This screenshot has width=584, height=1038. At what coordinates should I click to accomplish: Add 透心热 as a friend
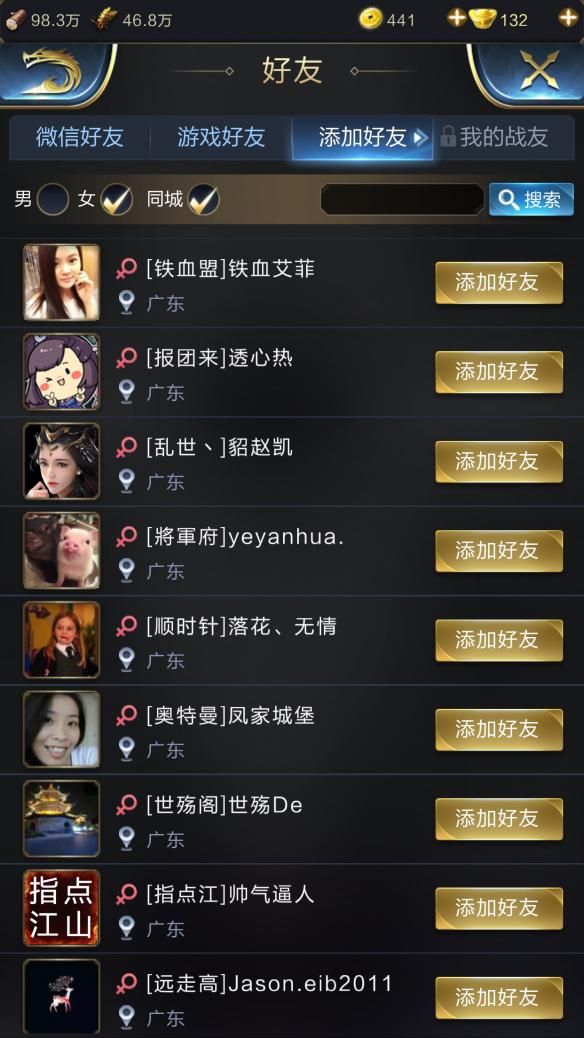499,372
